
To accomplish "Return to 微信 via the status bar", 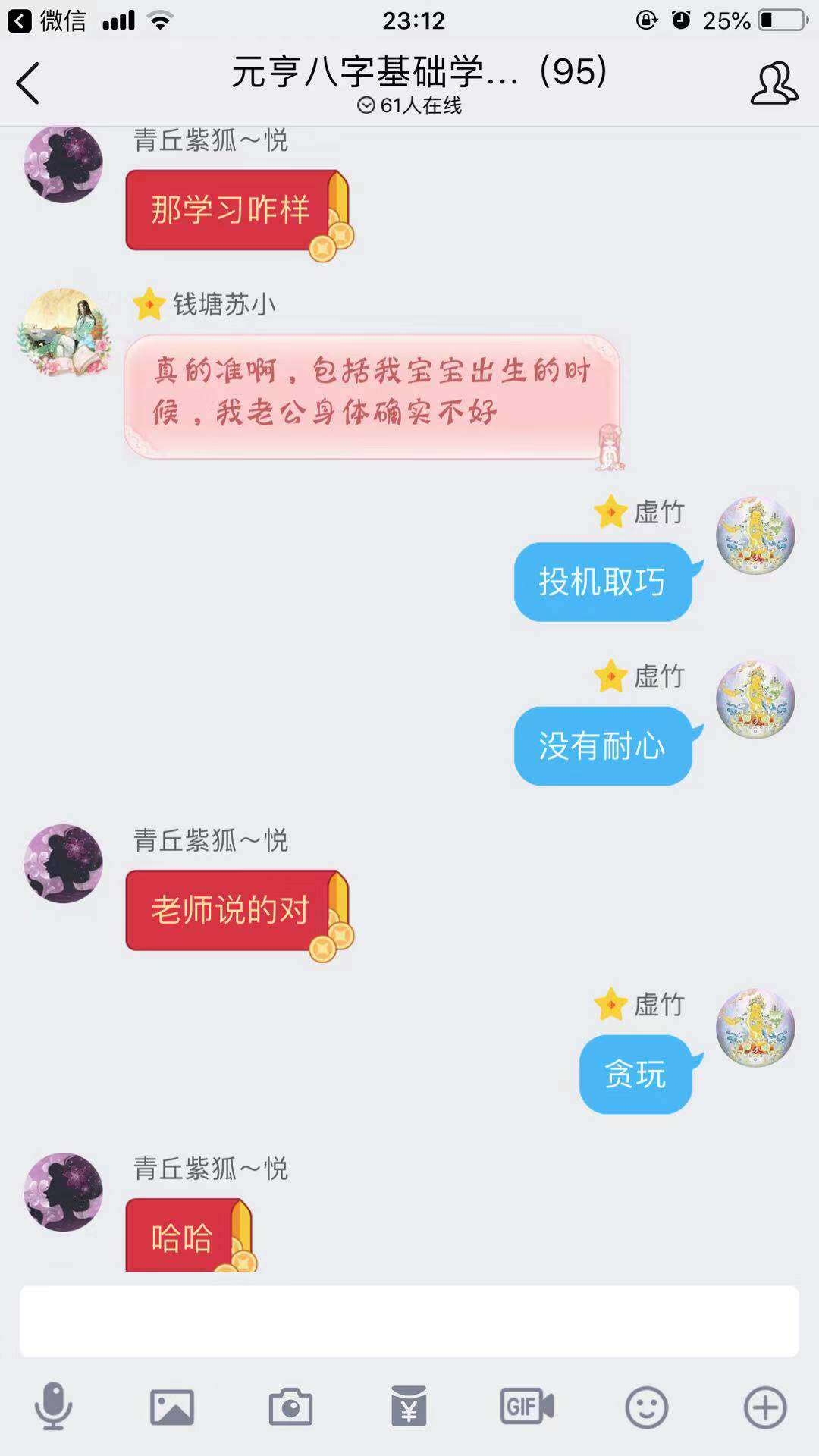I will [x=47, y=20].
